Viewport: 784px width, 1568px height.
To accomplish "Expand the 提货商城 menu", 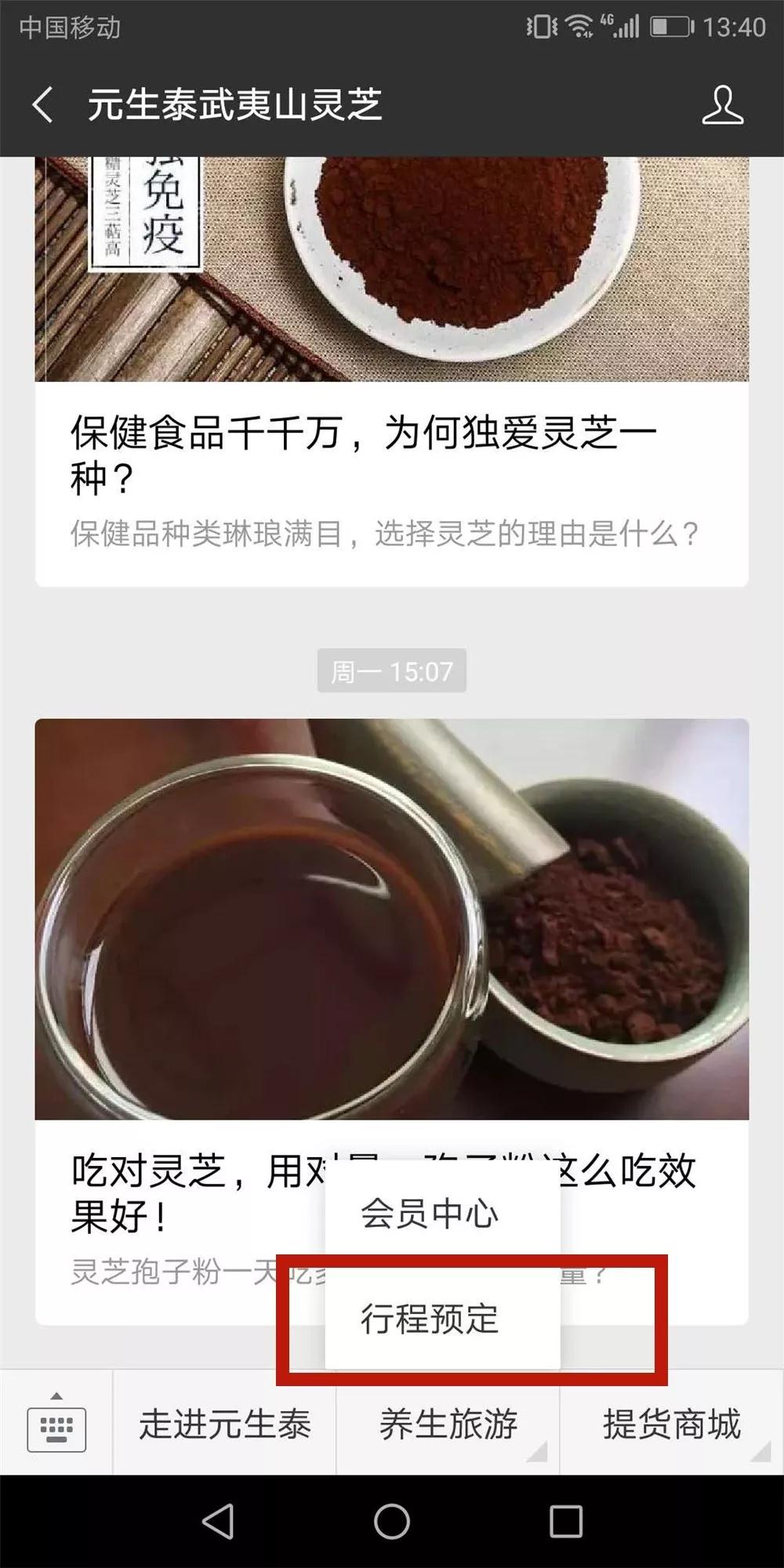I will coord(671,1424).
